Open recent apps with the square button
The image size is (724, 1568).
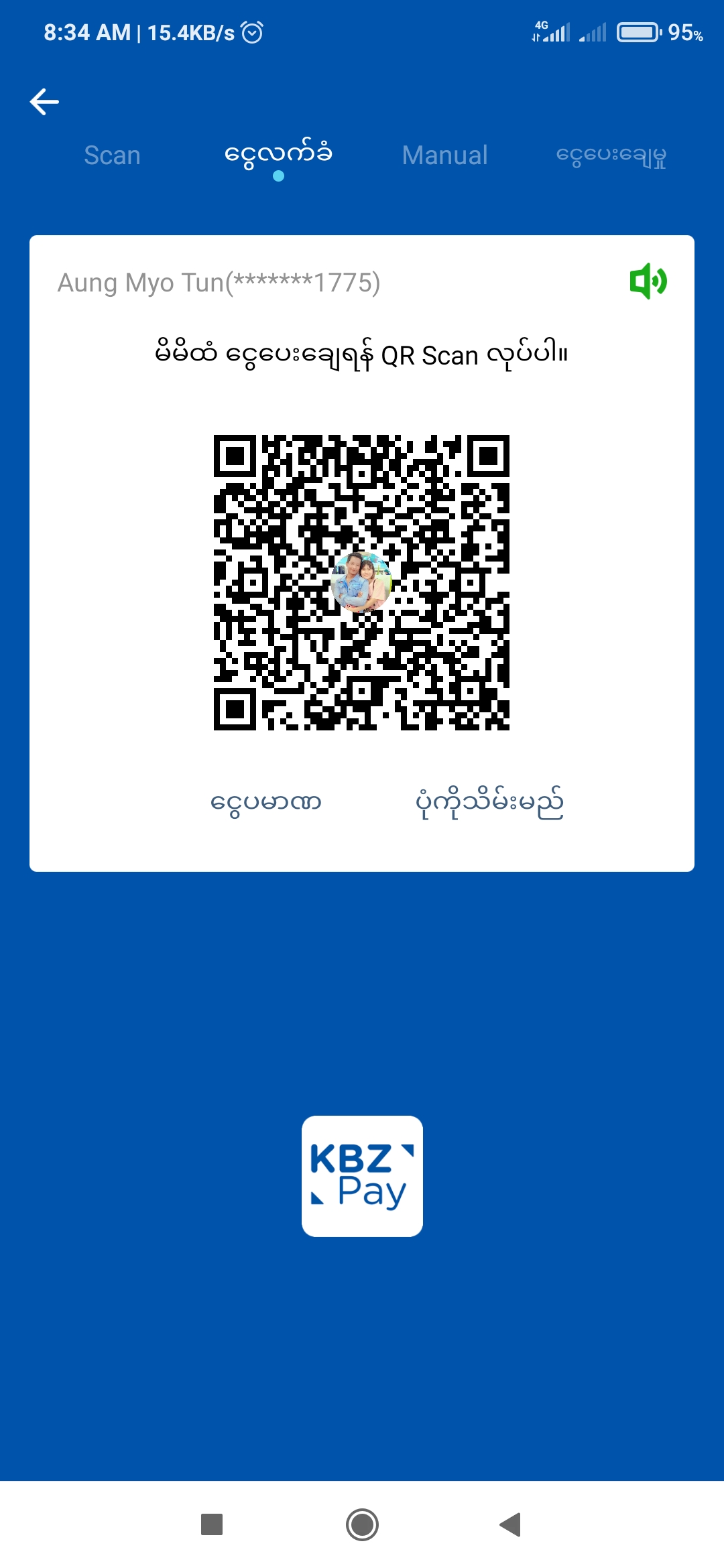(212, 1524)
